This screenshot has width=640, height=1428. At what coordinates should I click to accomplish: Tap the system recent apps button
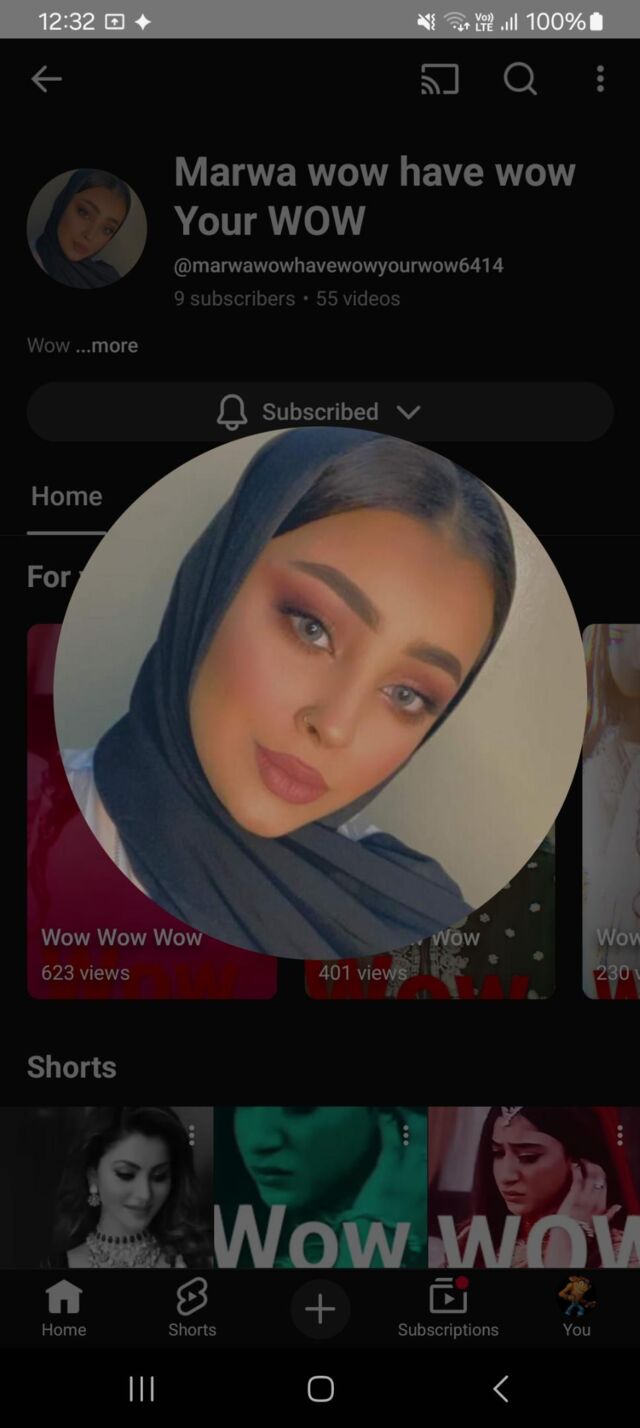(x=142, y=1388)
